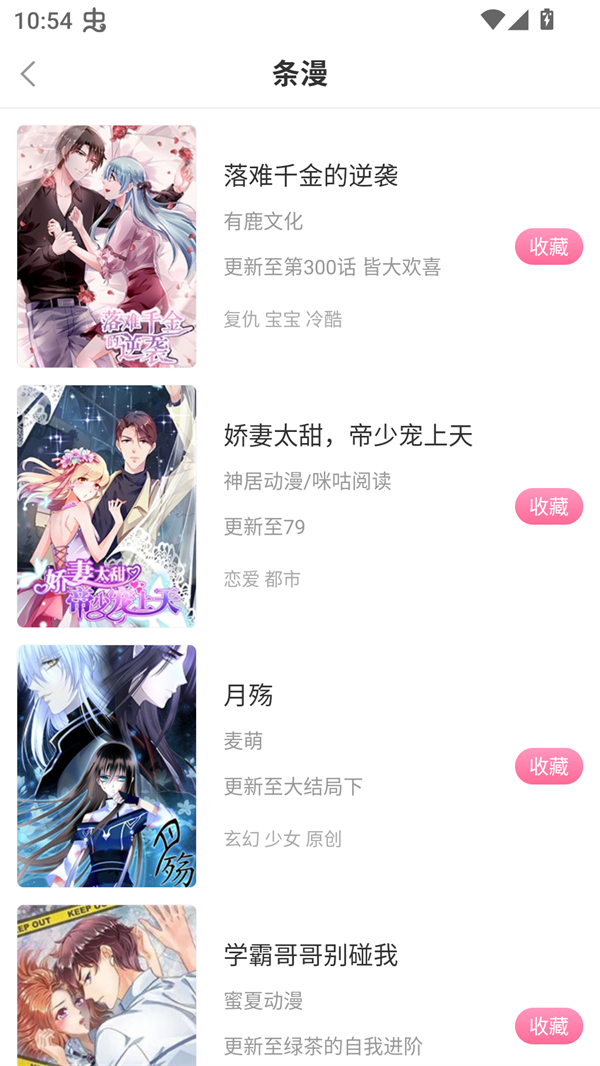Open the 落难千金的逆袭 cover
The image size is (600, 1066).
click(106, 246)
